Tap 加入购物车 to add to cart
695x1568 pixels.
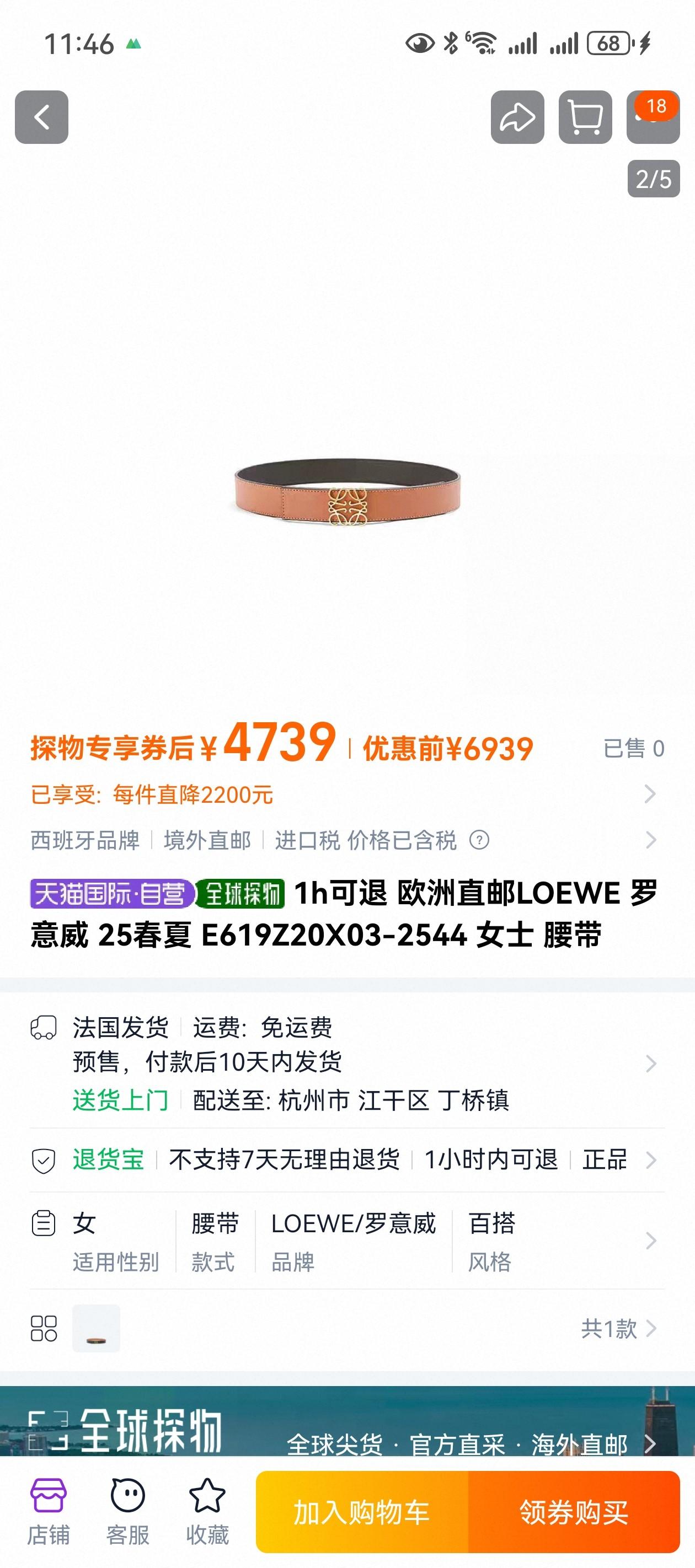362,1513
